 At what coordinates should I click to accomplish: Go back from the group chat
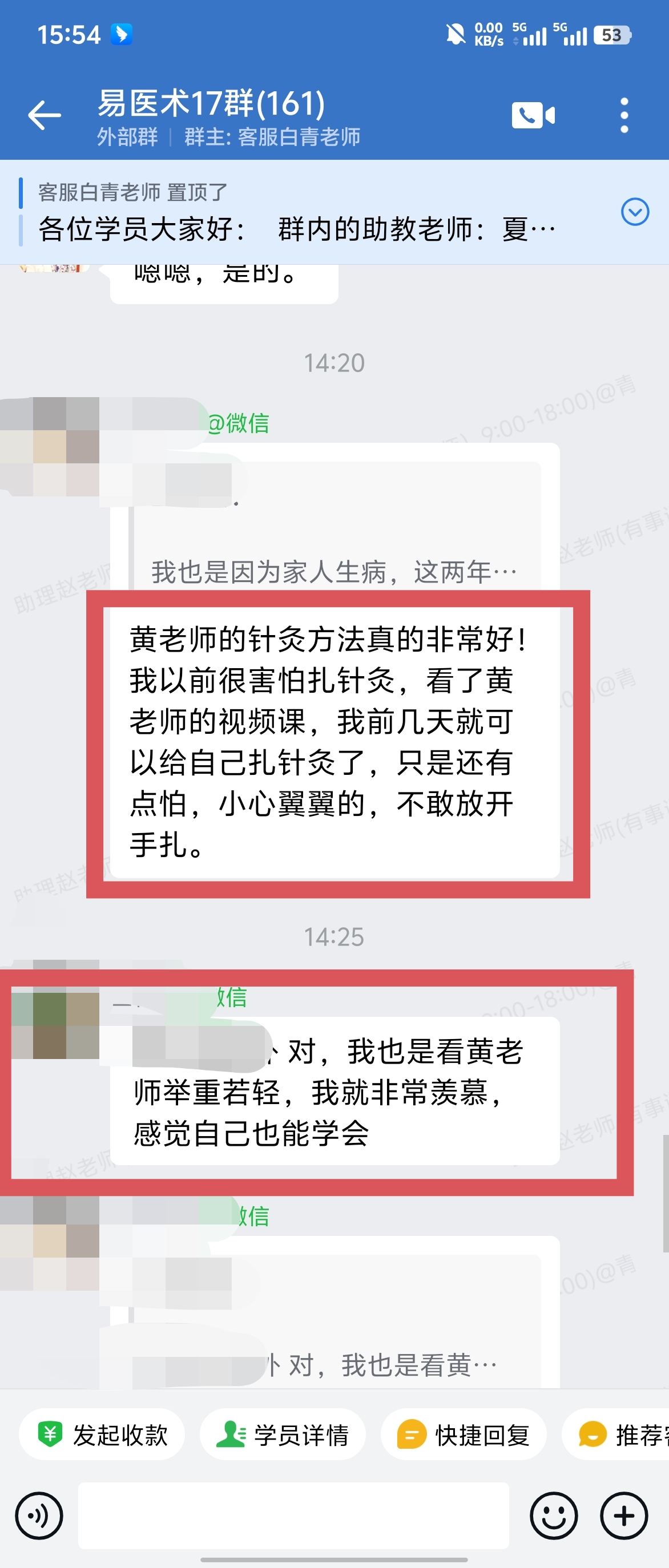tap(45, 115)
